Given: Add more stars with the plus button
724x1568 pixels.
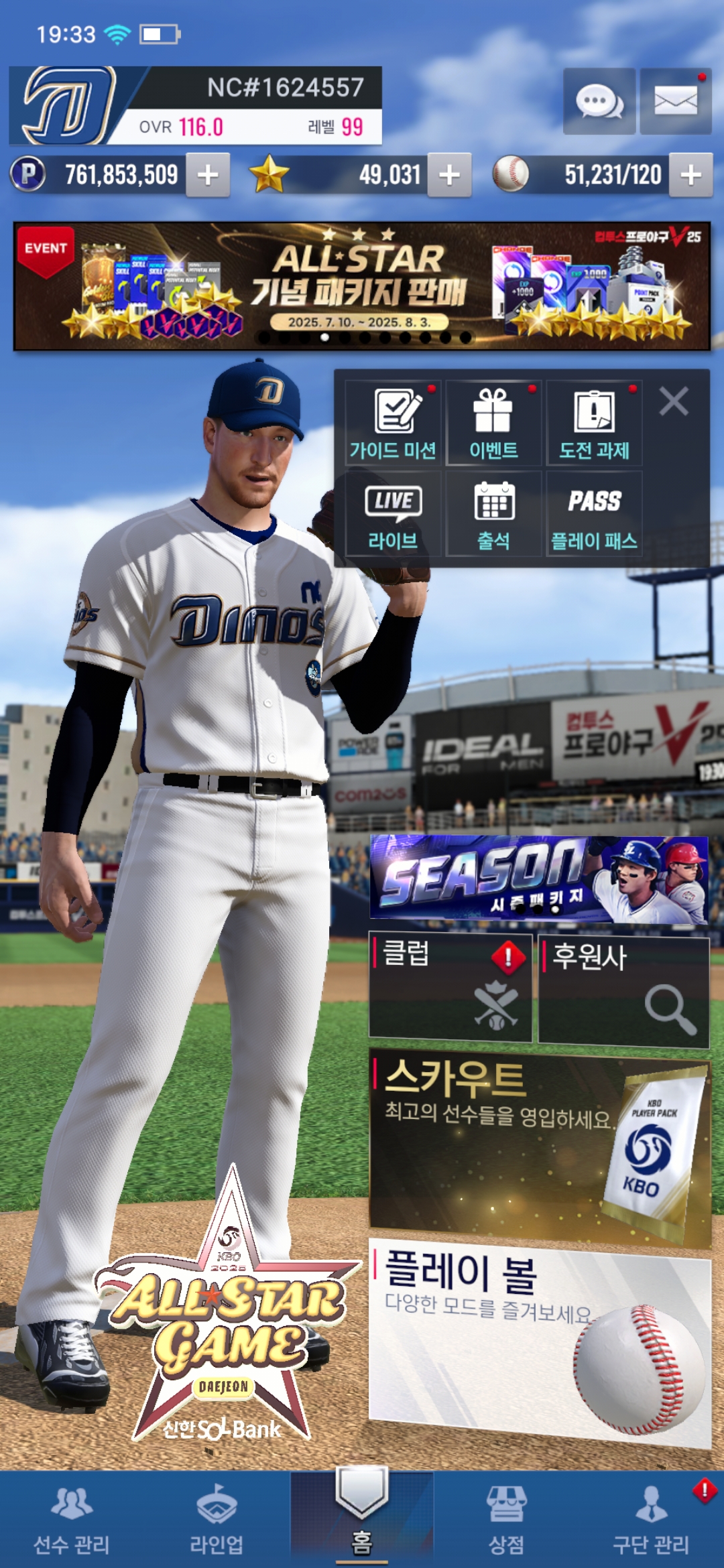Looking at the screenshot, I should 449,176.
